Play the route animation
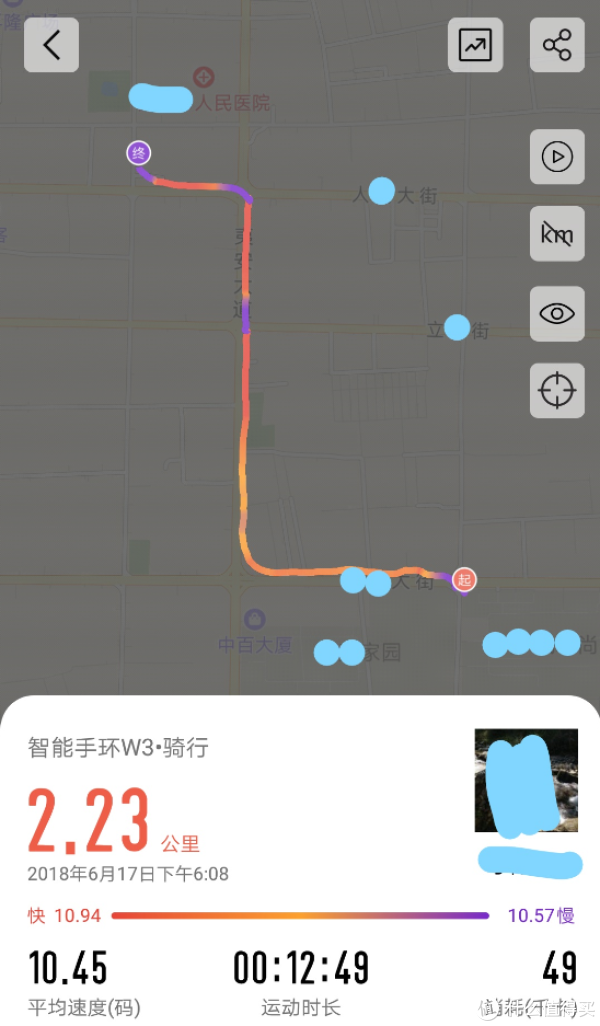This screenshot has height=1026, width=600. point(557,157)
